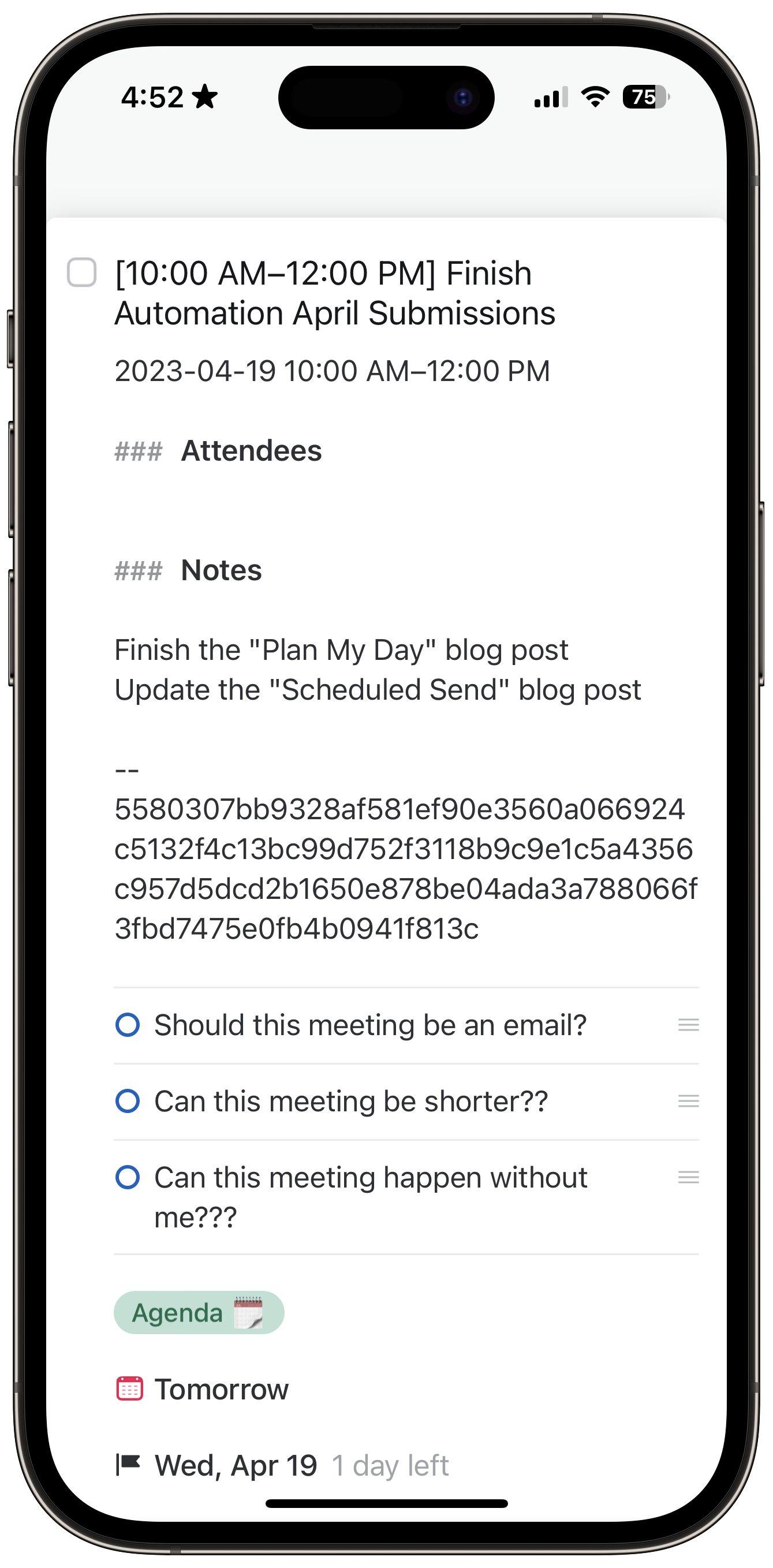This screenshot has width=773, height=1568.
Task: Tick 'Can this meeting happen without me???' subtask
Action: coord(128,1177)
